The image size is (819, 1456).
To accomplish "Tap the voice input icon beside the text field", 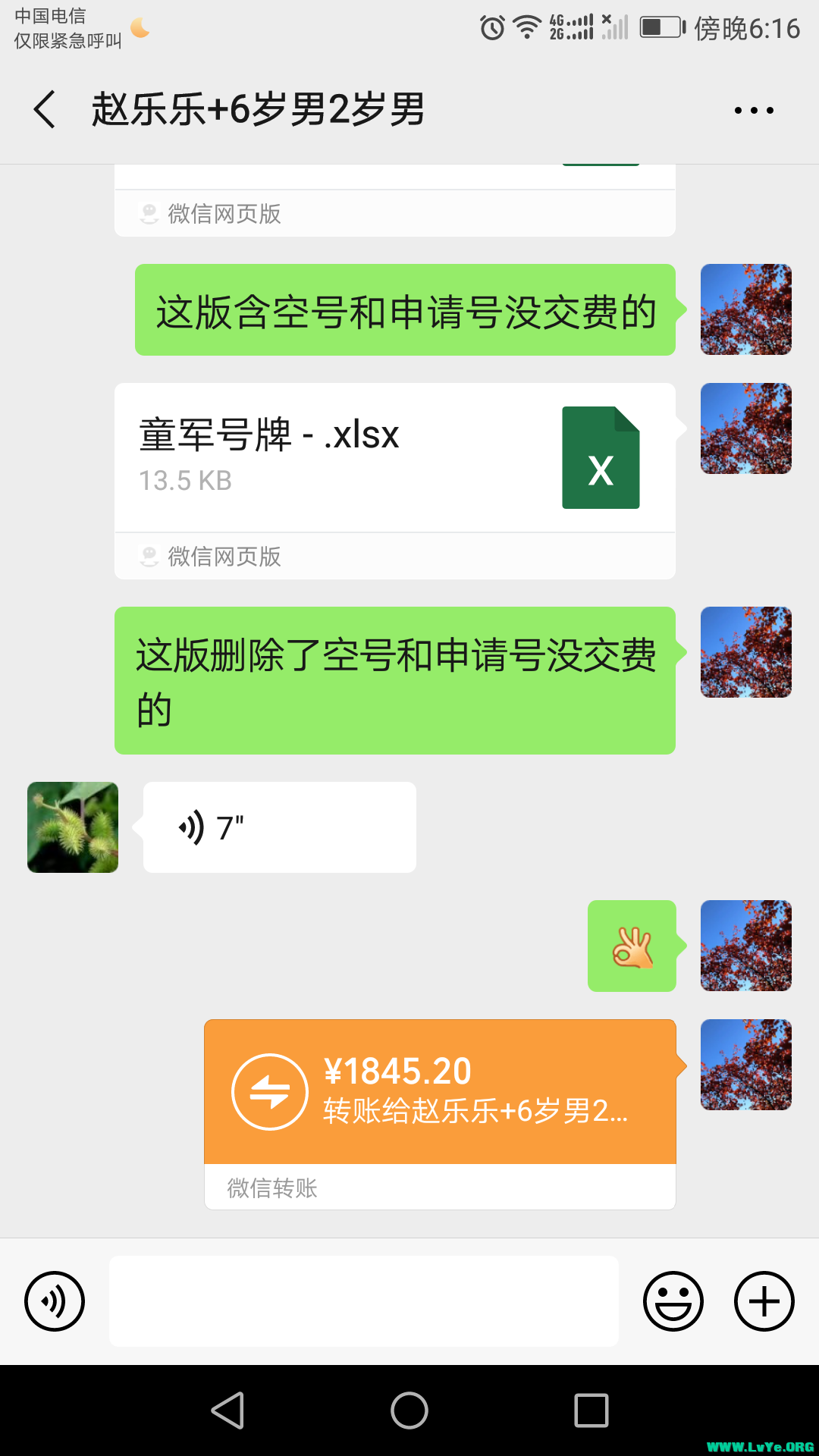I will (55, 1301).
